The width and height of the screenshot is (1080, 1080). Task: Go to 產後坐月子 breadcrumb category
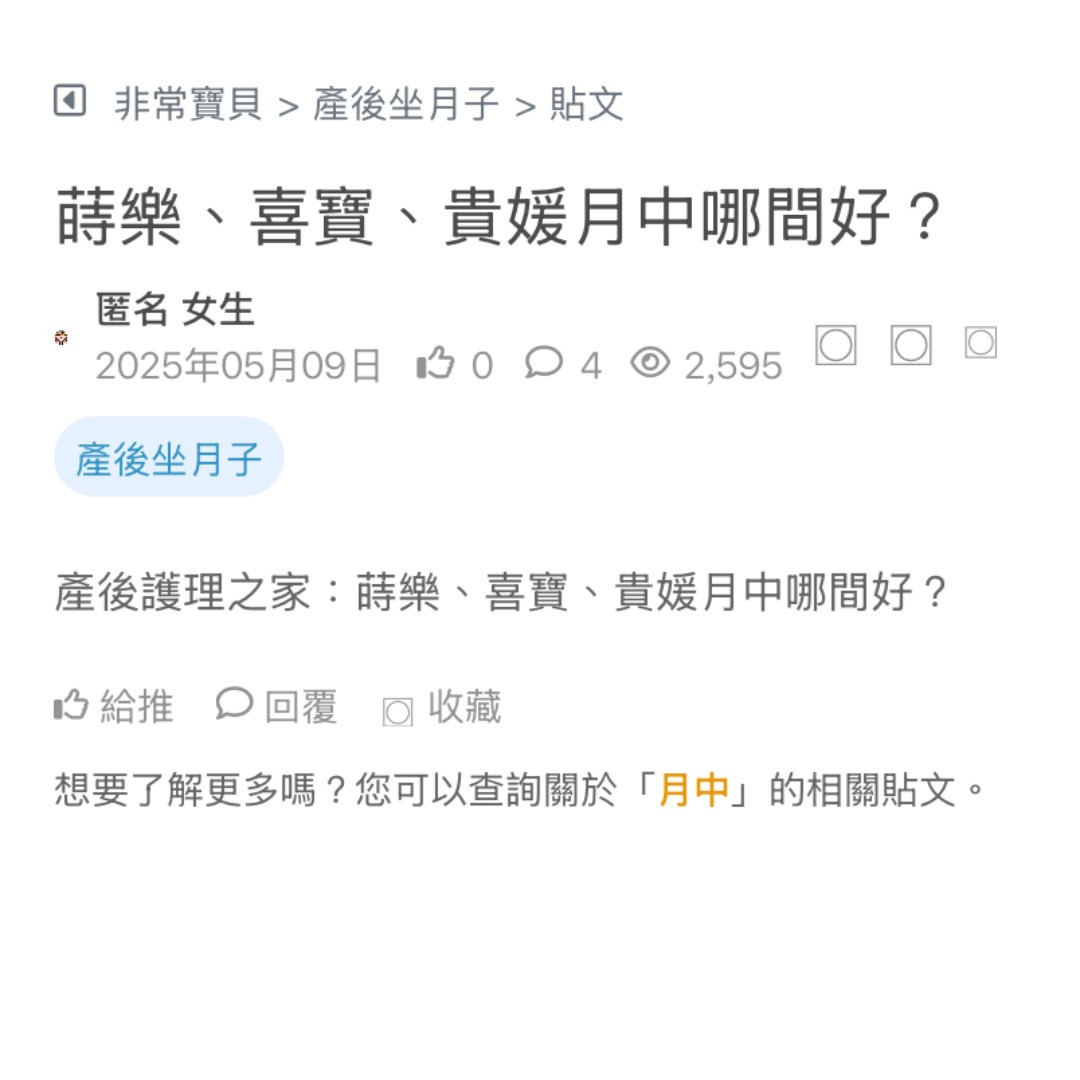click(x=405, y=104)
